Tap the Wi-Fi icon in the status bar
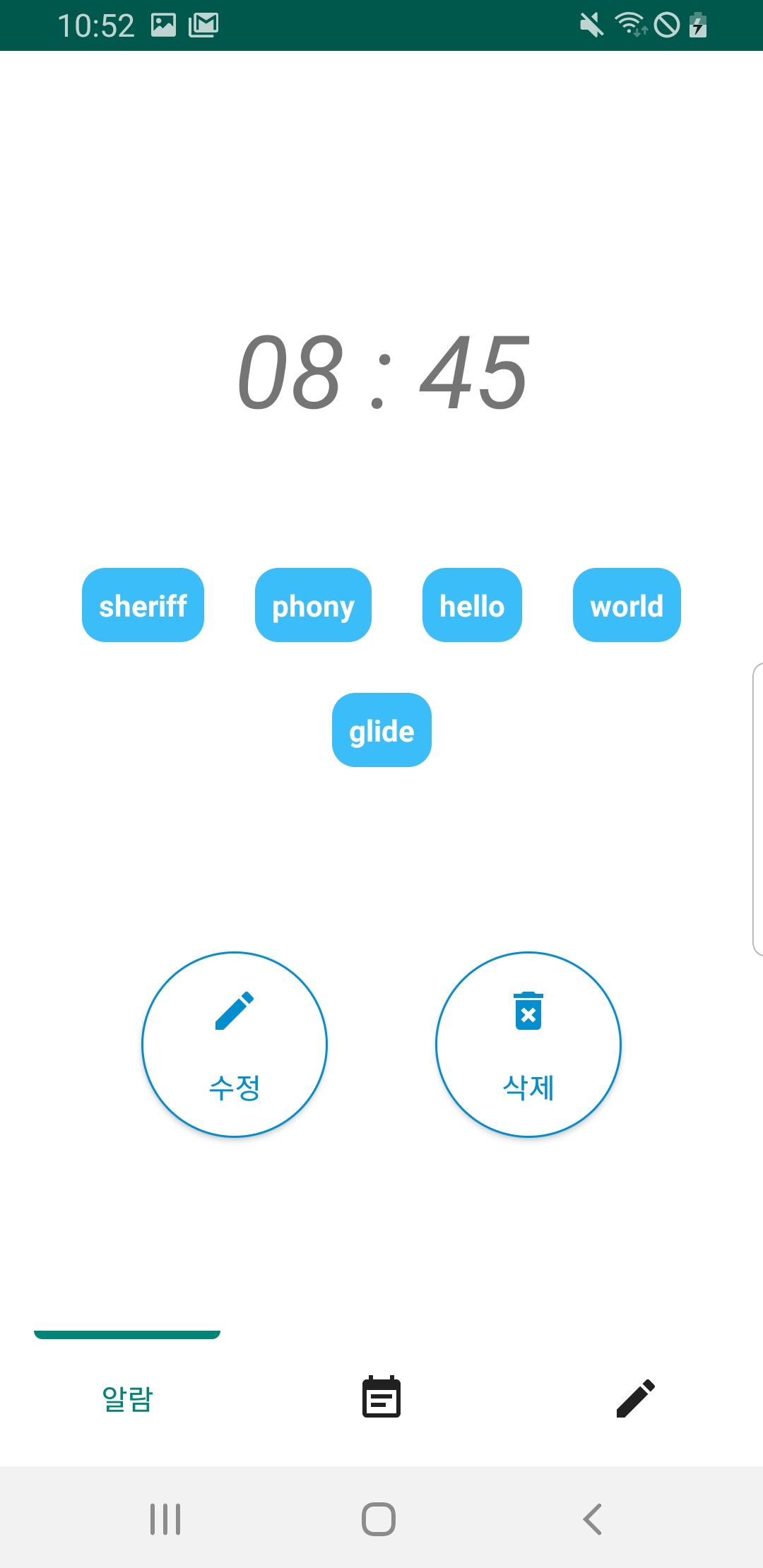Viewport: 763px width, 1568px height. [x=628, y=24]
